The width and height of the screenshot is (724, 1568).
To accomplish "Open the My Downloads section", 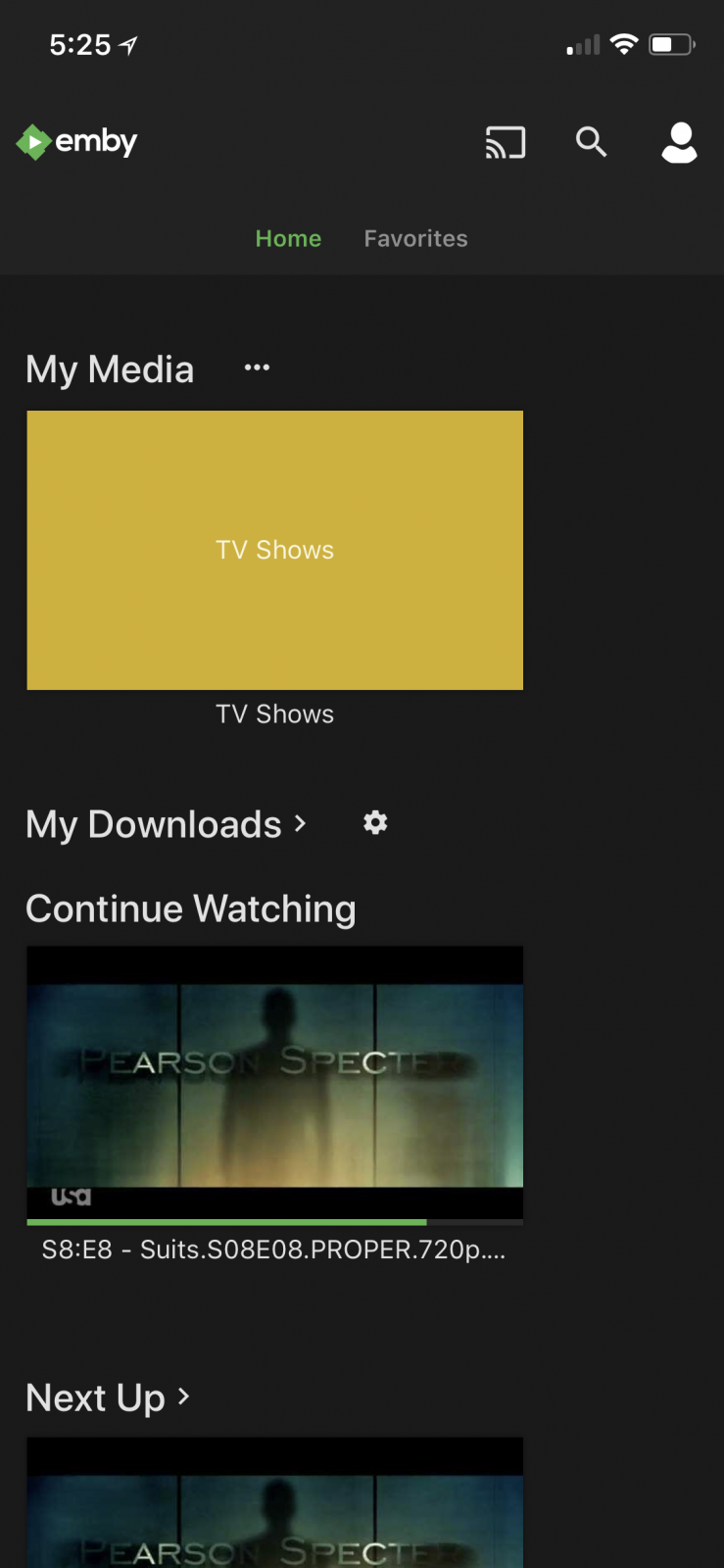I will point(166,824).
